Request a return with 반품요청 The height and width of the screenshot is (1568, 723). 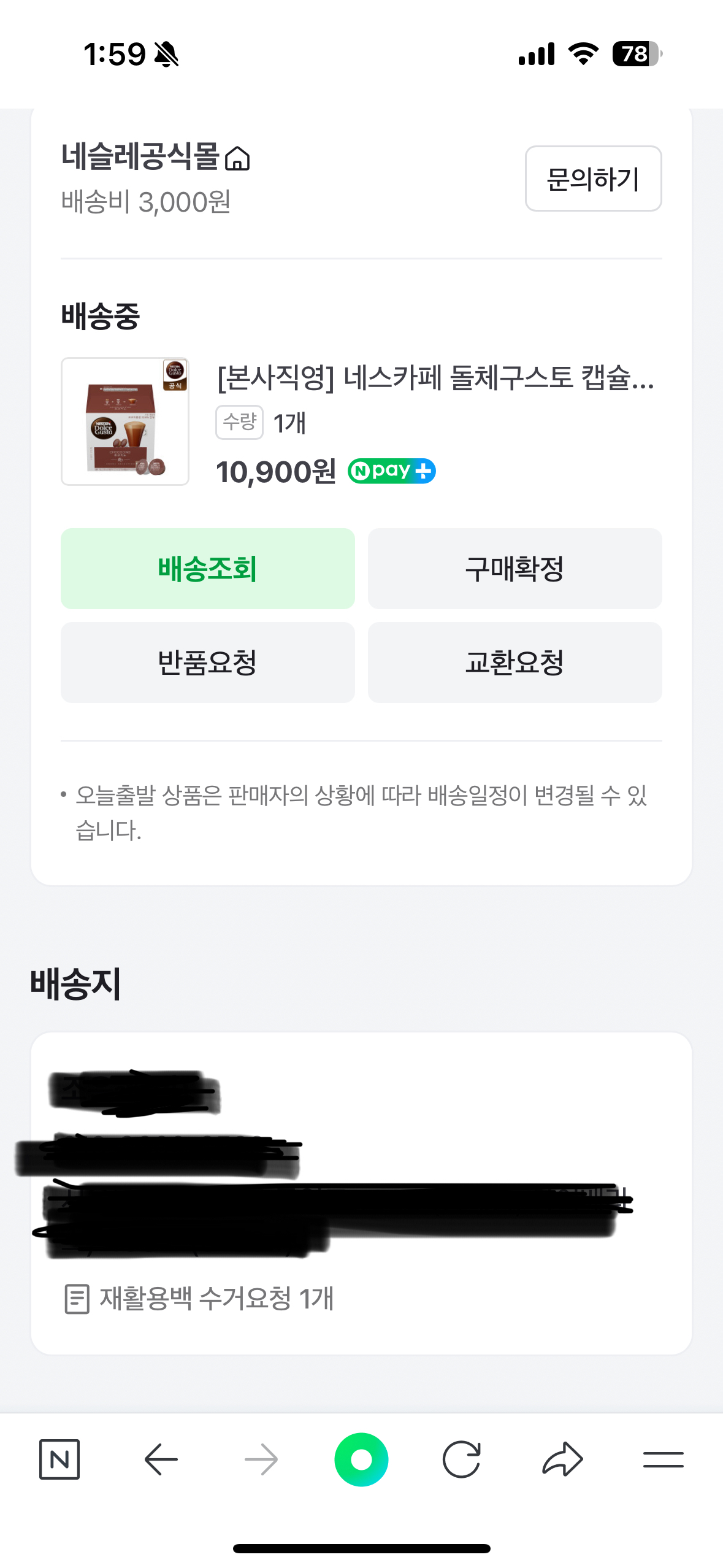coord(208,663)
